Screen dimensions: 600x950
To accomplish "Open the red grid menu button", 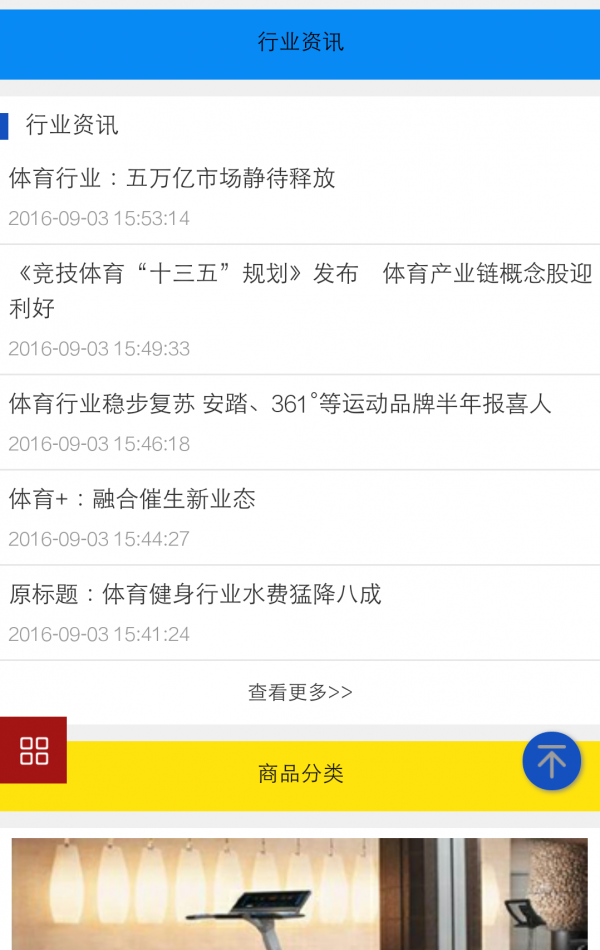I will (33, 750).
